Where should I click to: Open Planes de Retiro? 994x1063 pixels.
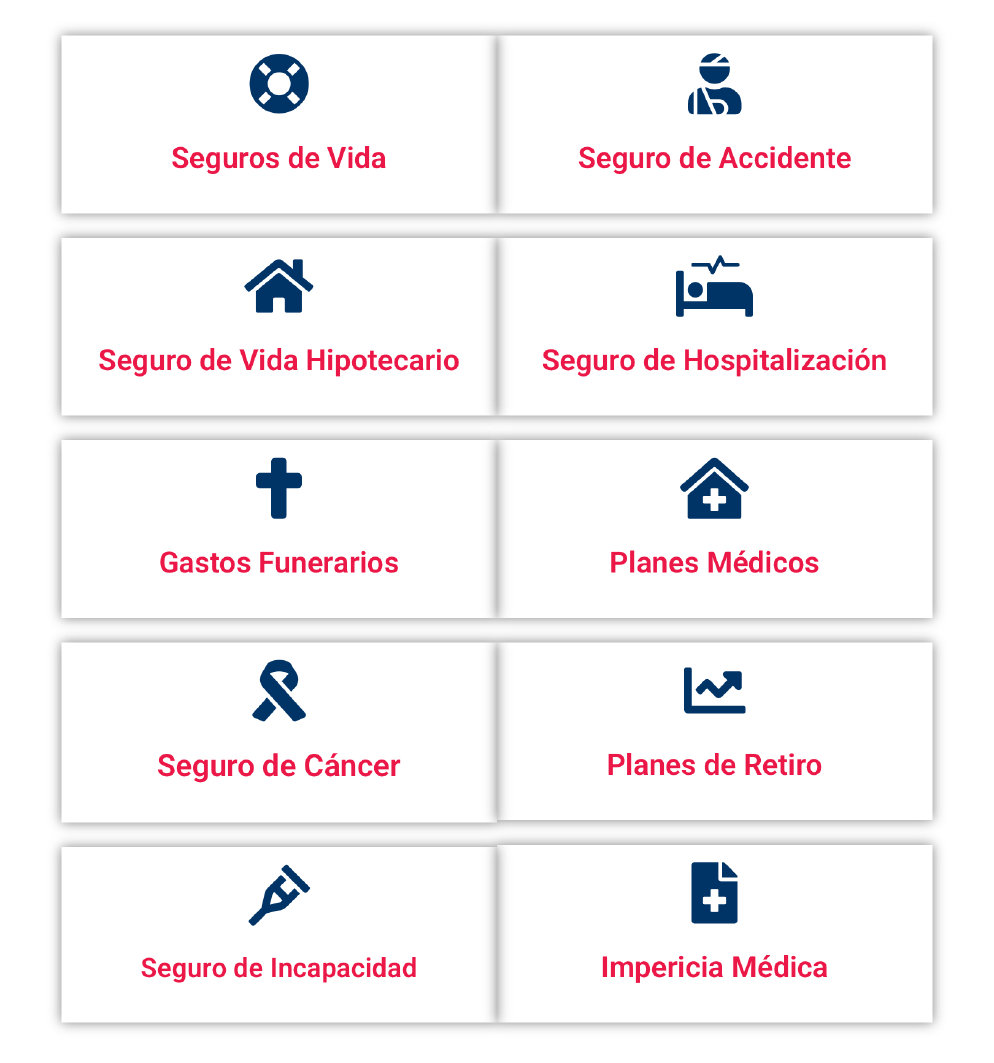pyautogui.click(x=714, y=732)
